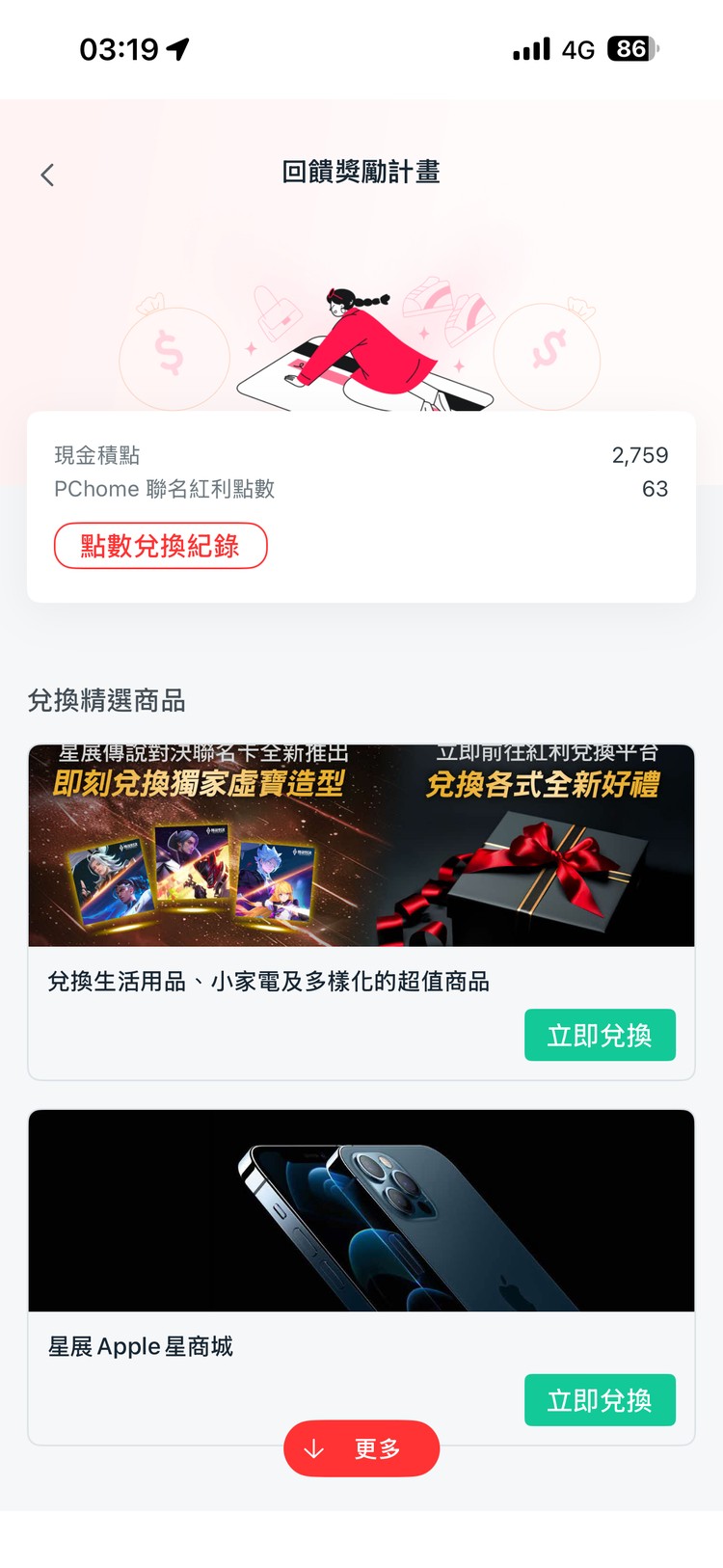Tap the cellular signal bars icon
Viewport: 723px width, 1568px height.
pos(531,47)
